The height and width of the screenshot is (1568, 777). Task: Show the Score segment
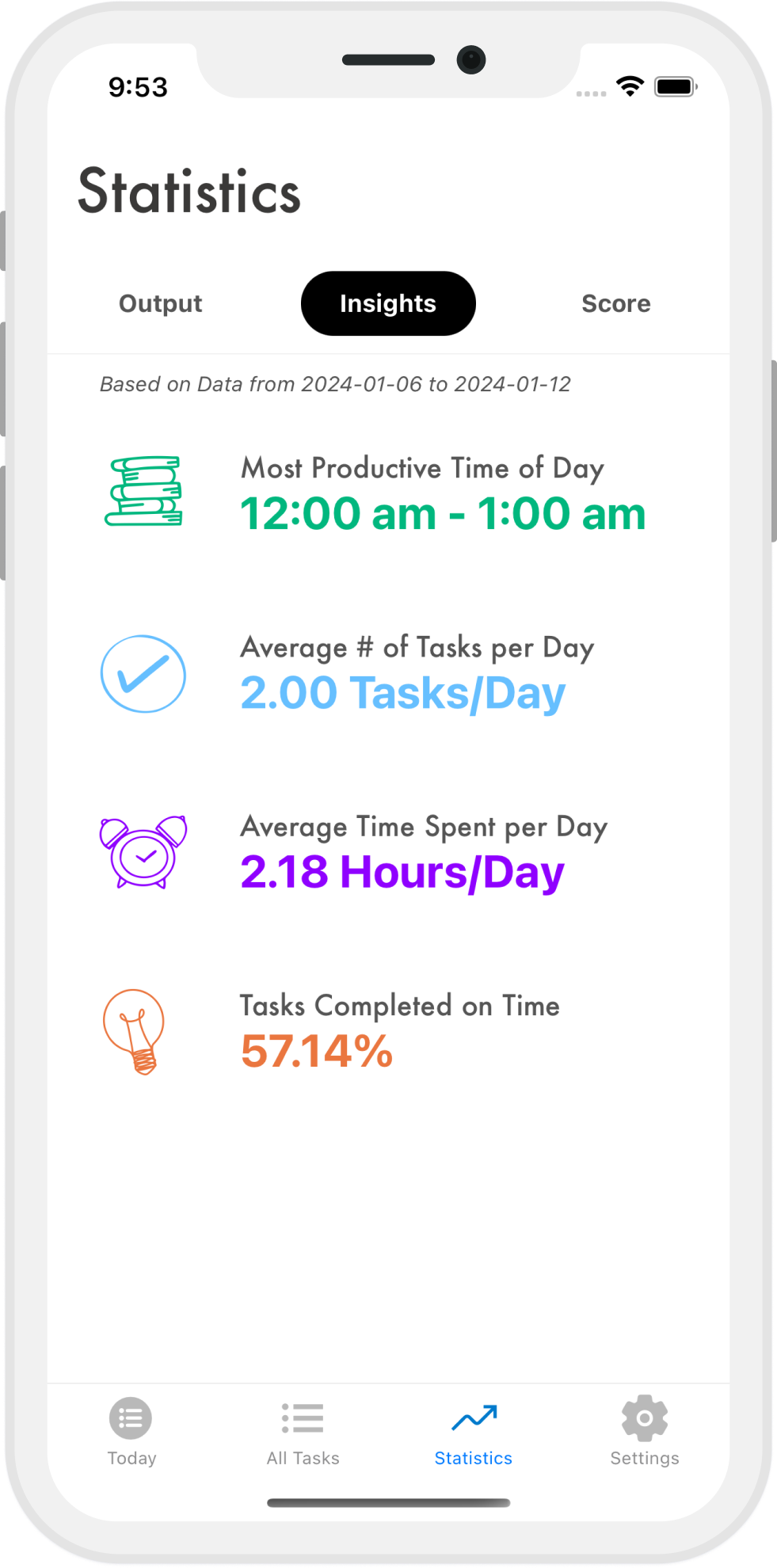tap(615, 303)
